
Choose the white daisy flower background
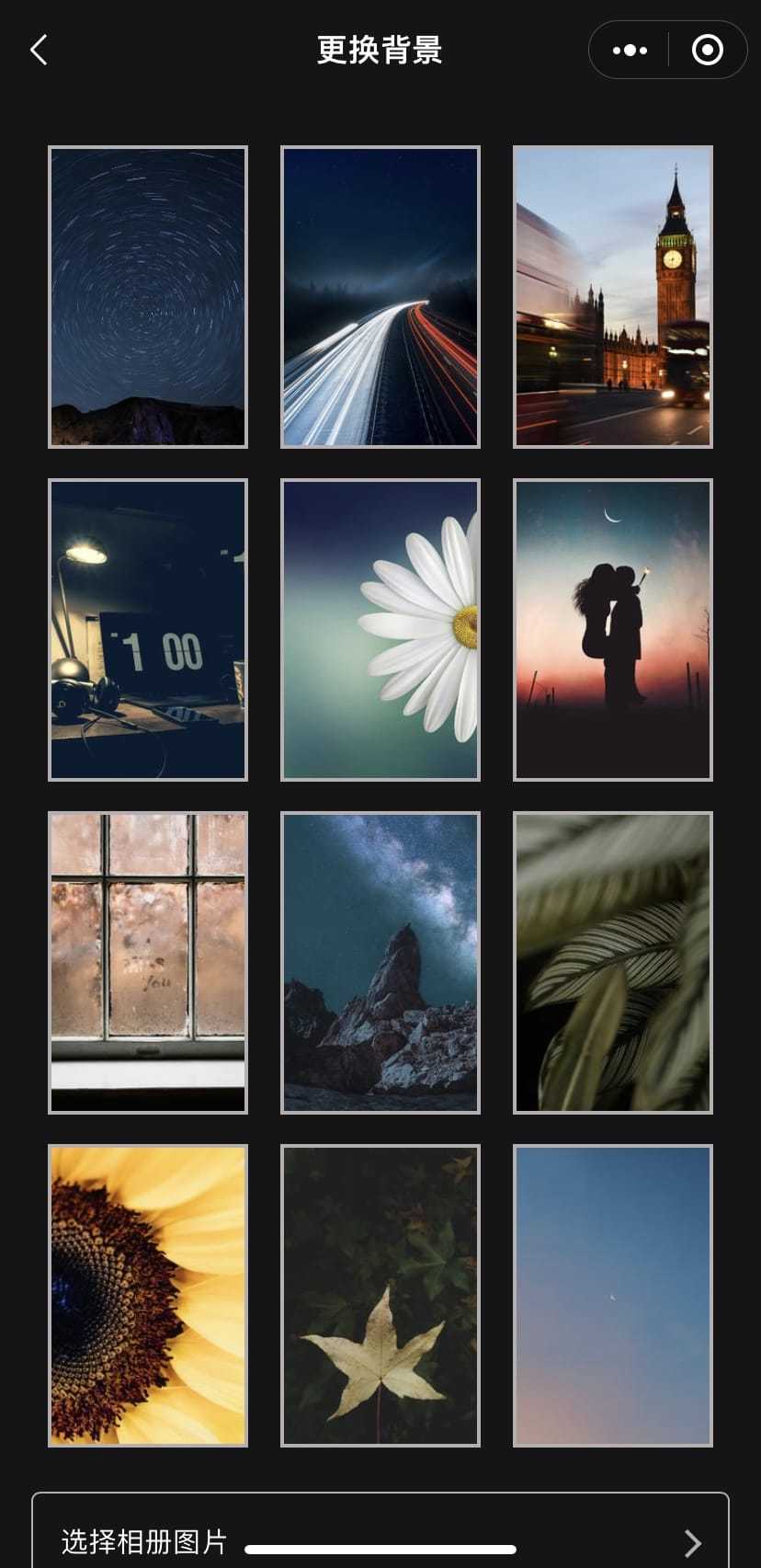click(380, 630)
